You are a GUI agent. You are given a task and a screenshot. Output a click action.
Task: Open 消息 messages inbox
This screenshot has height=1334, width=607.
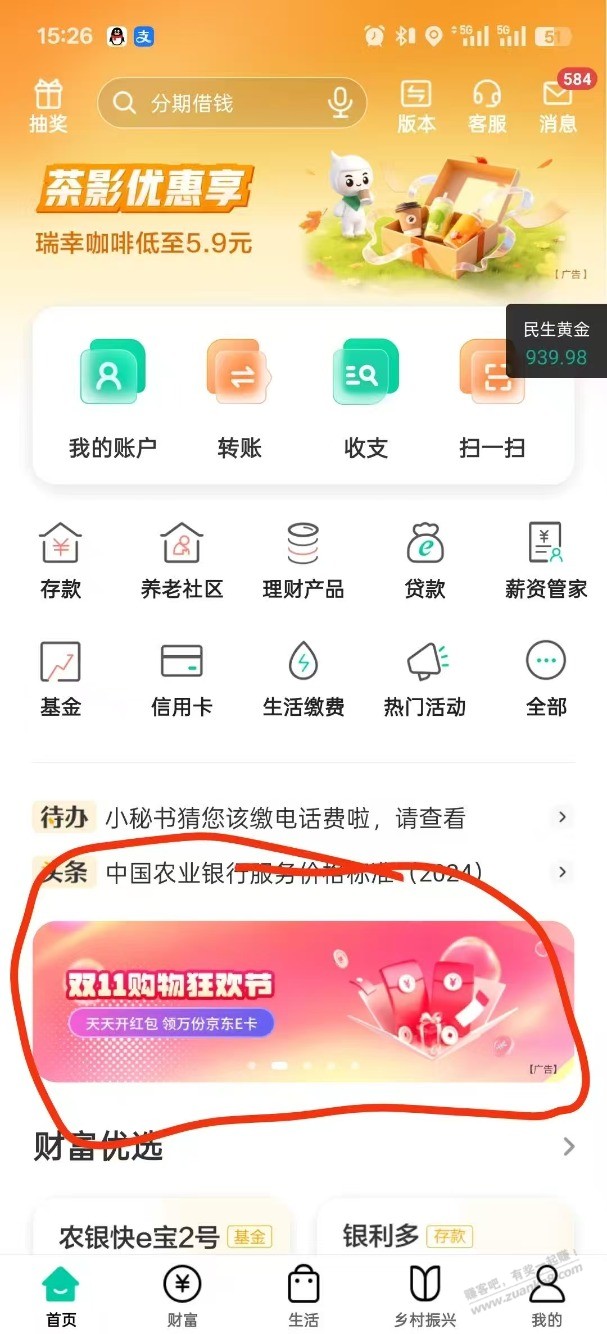pyautogui.click(x=558, y=105)
